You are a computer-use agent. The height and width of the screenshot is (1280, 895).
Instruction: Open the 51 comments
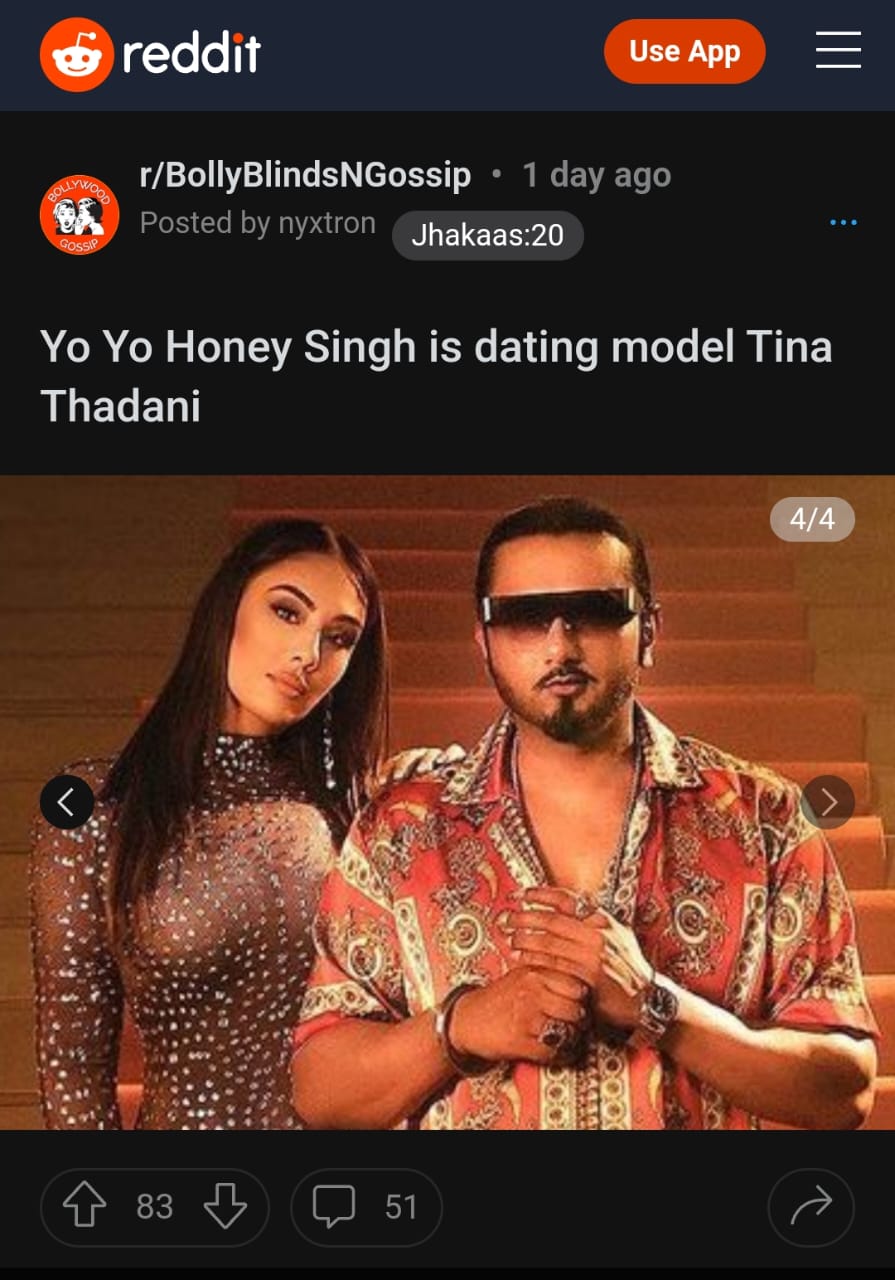coord(366,1207)
